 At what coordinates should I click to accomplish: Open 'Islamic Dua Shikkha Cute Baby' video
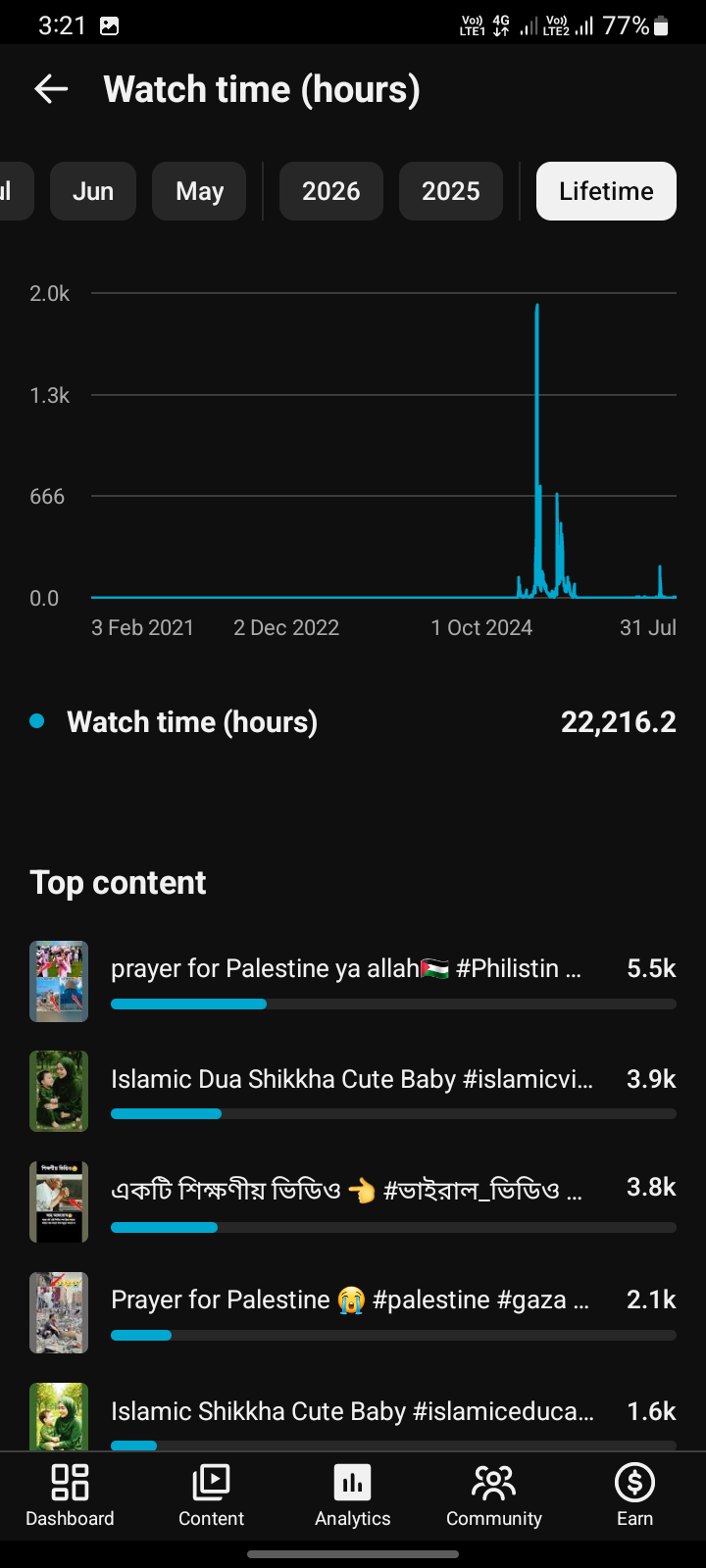click(x=353, y=1092)
